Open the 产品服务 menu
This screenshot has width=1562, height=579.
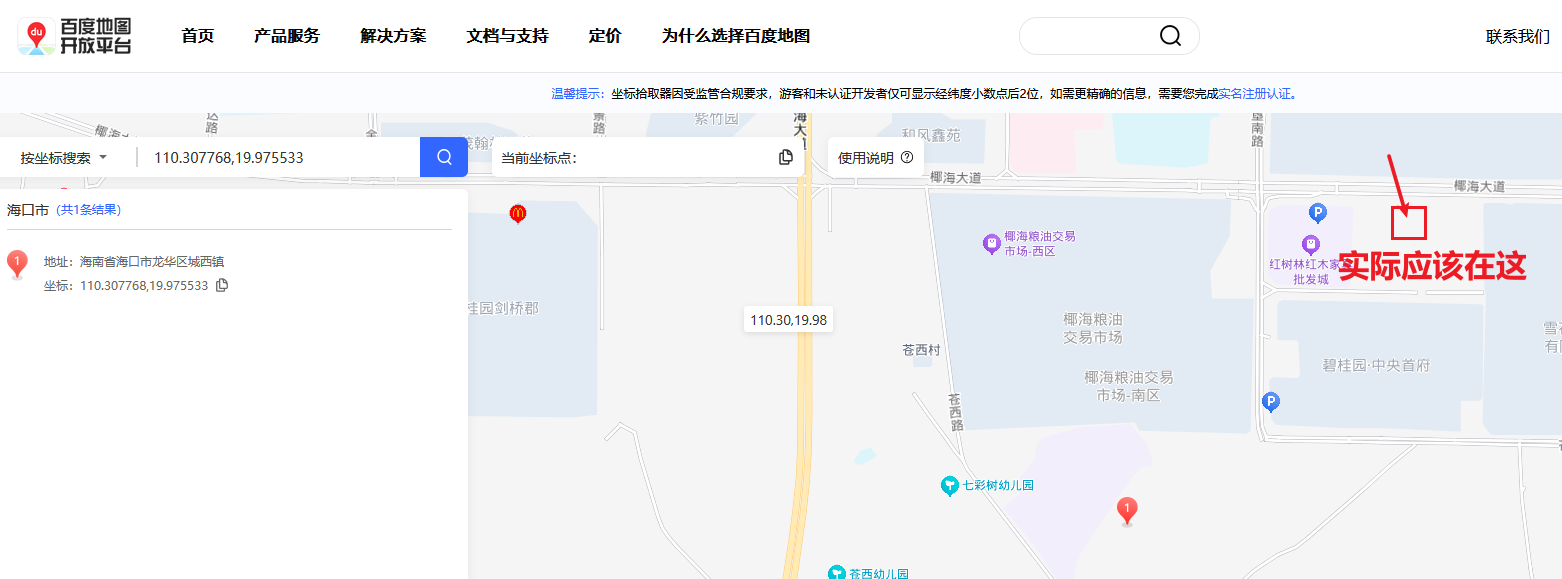pos(287,36)
